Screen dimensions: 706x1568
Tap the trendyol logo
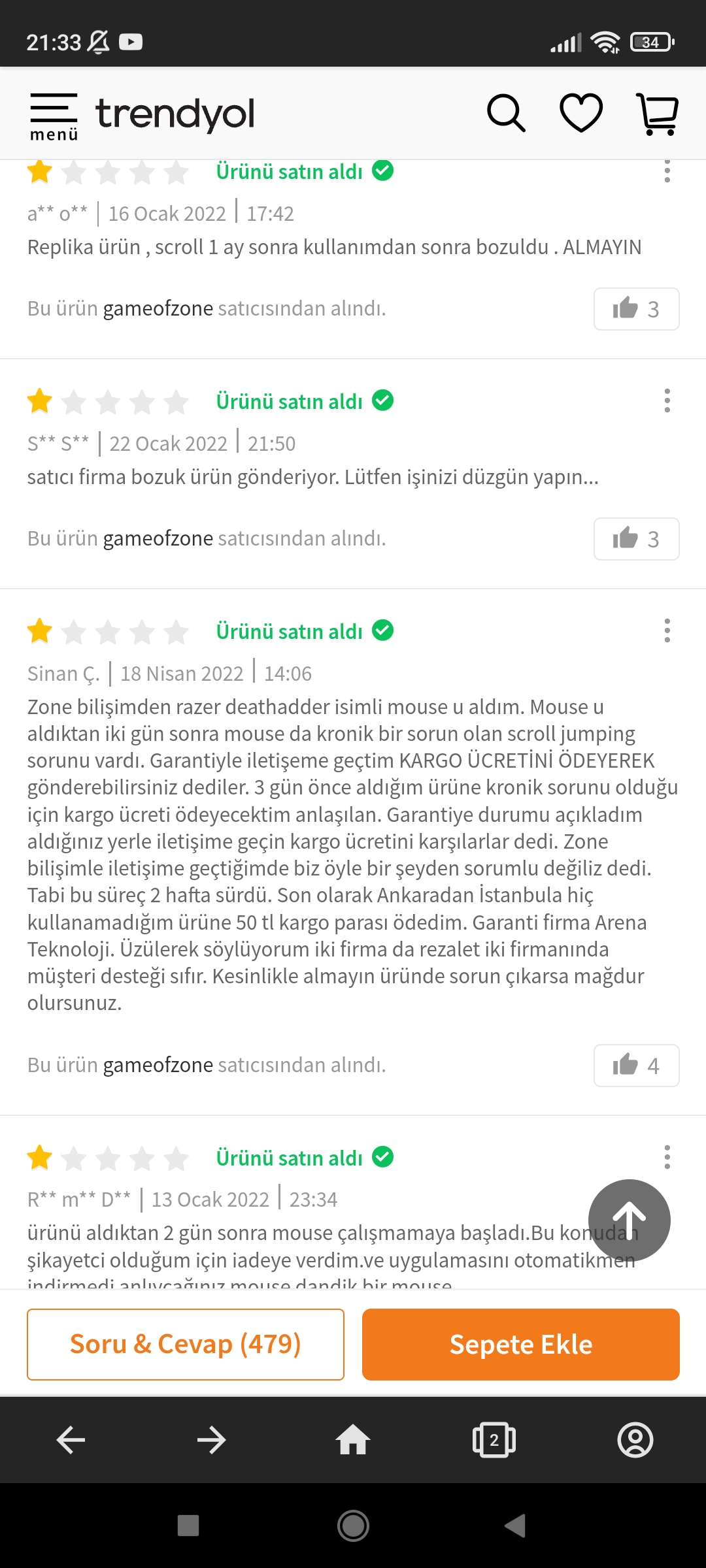[x=175, y=114]
